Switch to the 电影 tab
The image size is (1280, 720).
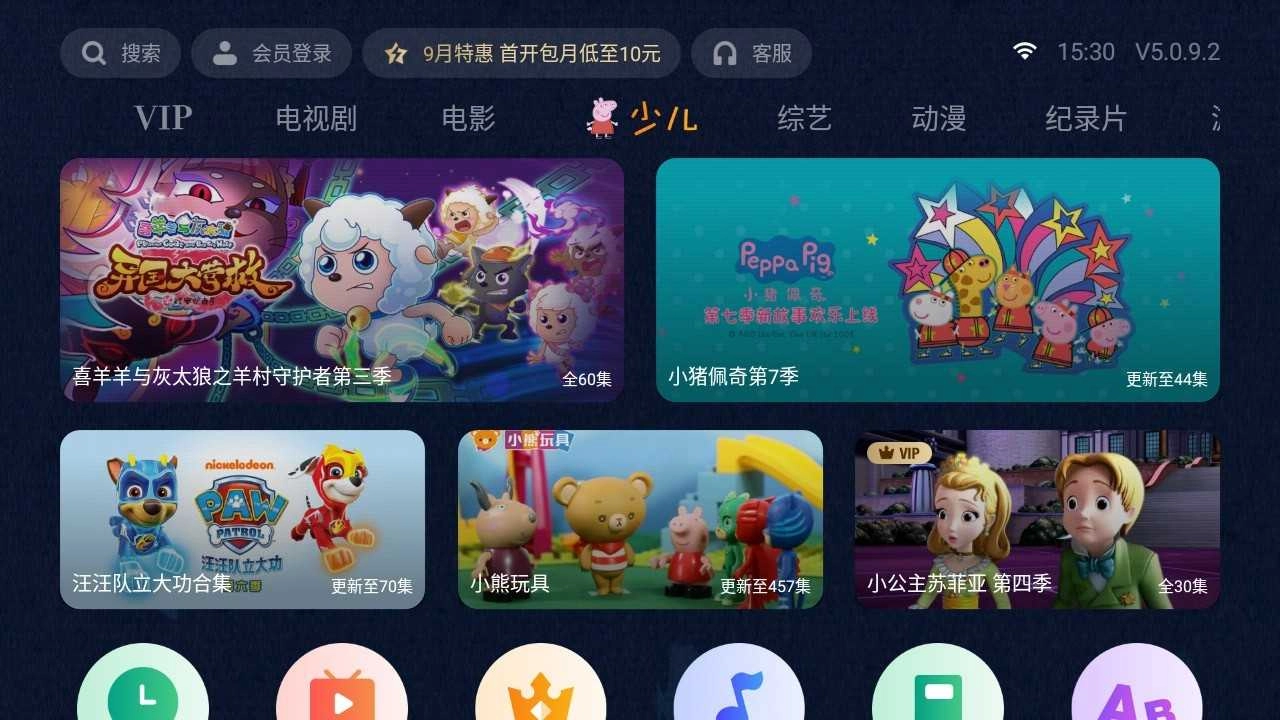click(x=468, y=118)
